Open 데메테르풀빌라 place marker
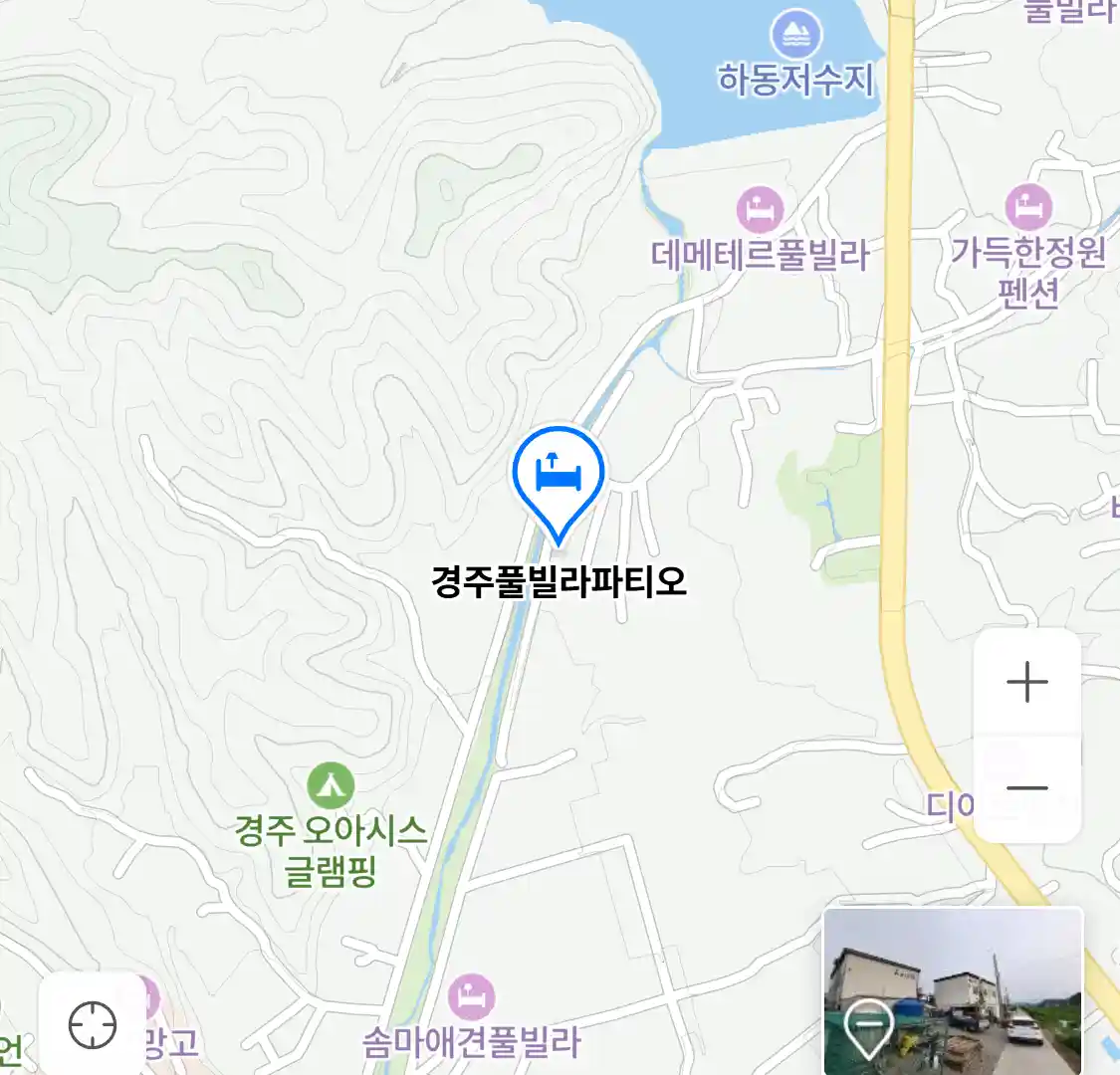 pos(760,210)
